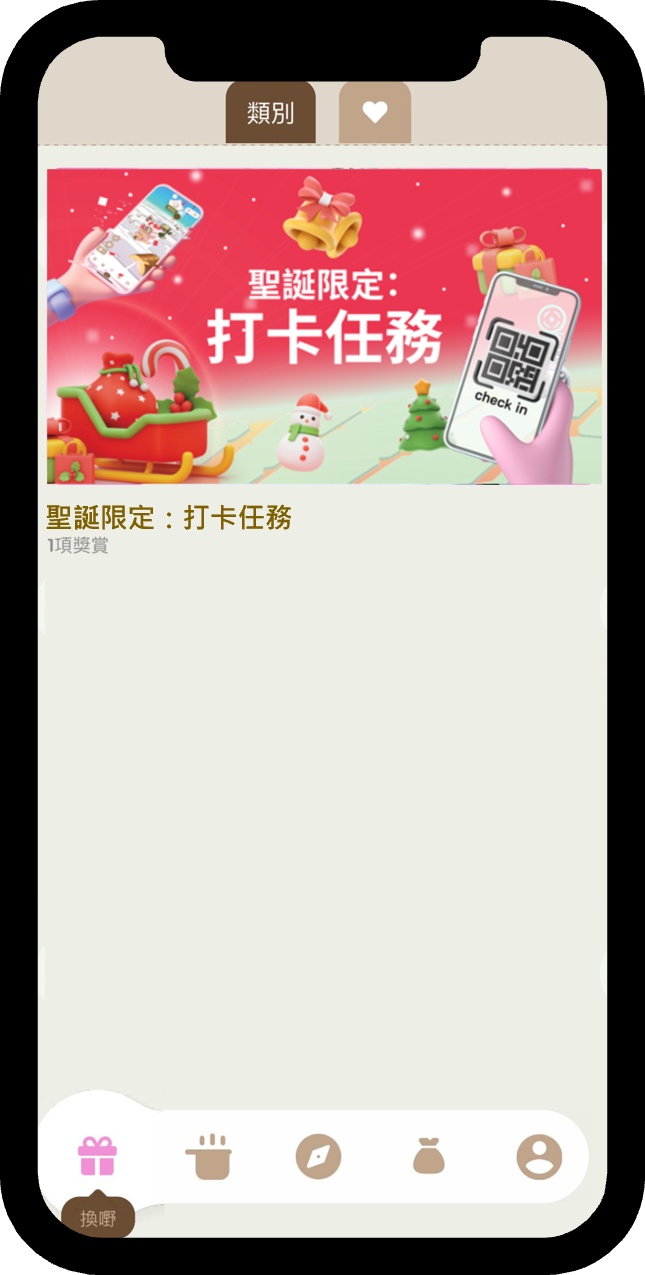Screen dimensions: 645x1275
Task: Open the cooking pot tab
Action: pyautogui.click(x=209, y=1157)
